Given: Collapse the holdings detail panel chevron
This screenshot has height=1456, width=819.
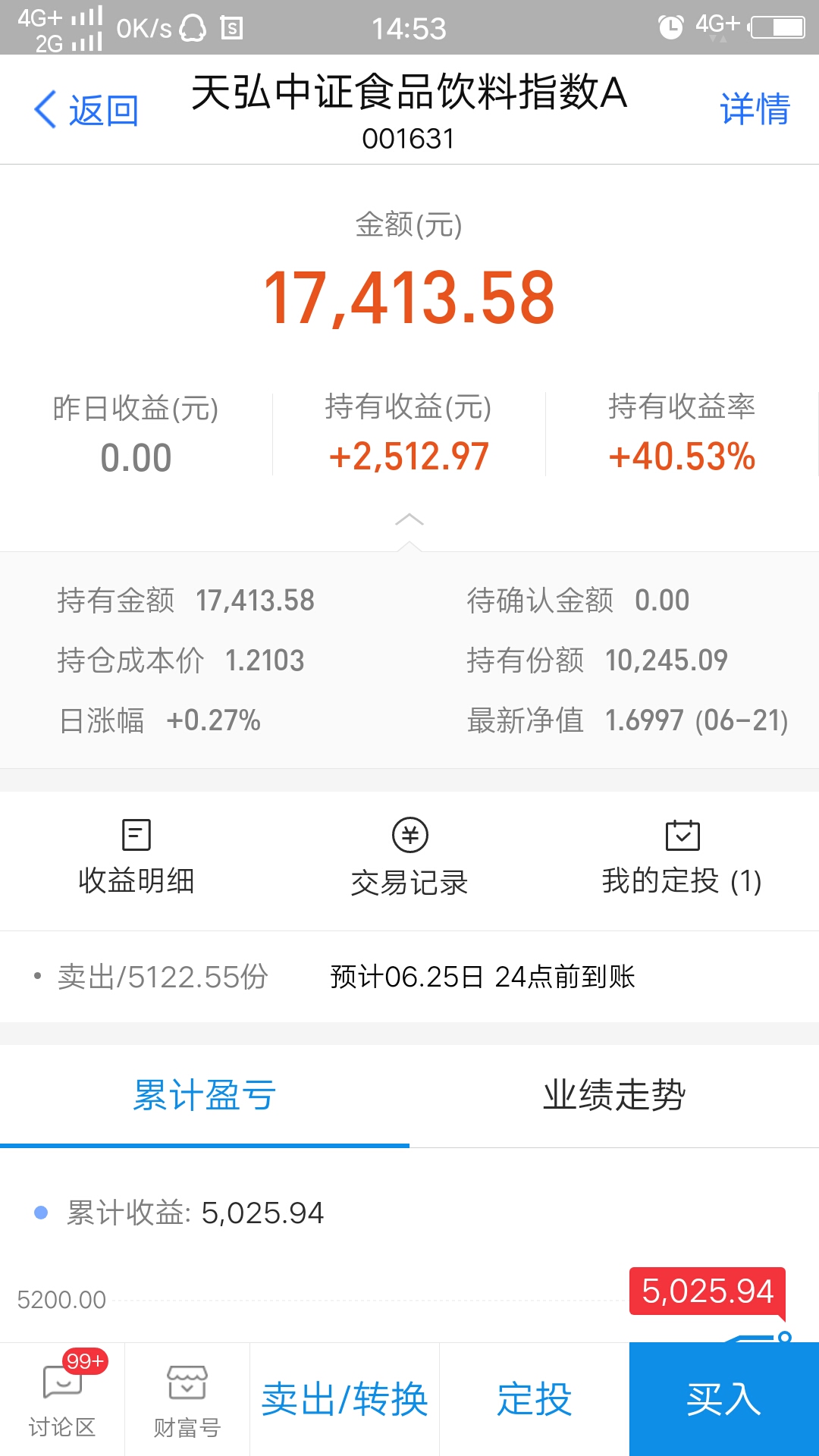Looking at the screenshot, I should click(x=409, y=519).
